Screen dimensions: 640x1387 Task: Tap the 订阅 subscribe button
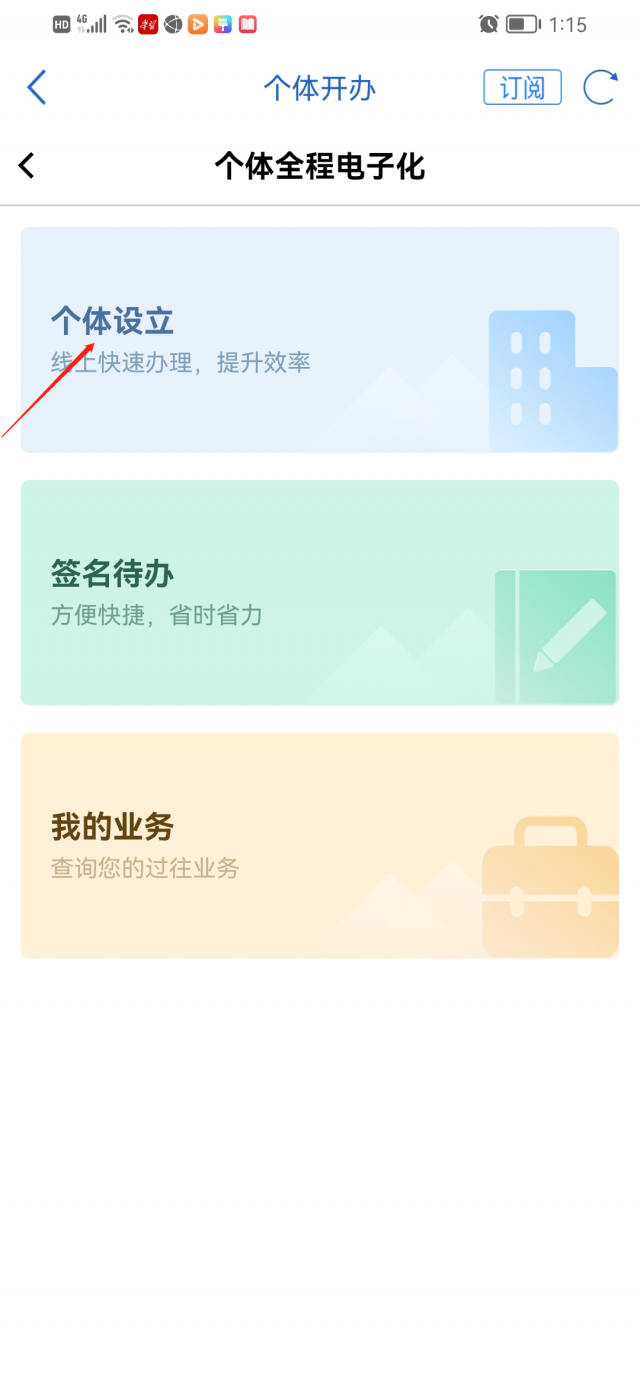pos(522,88)
